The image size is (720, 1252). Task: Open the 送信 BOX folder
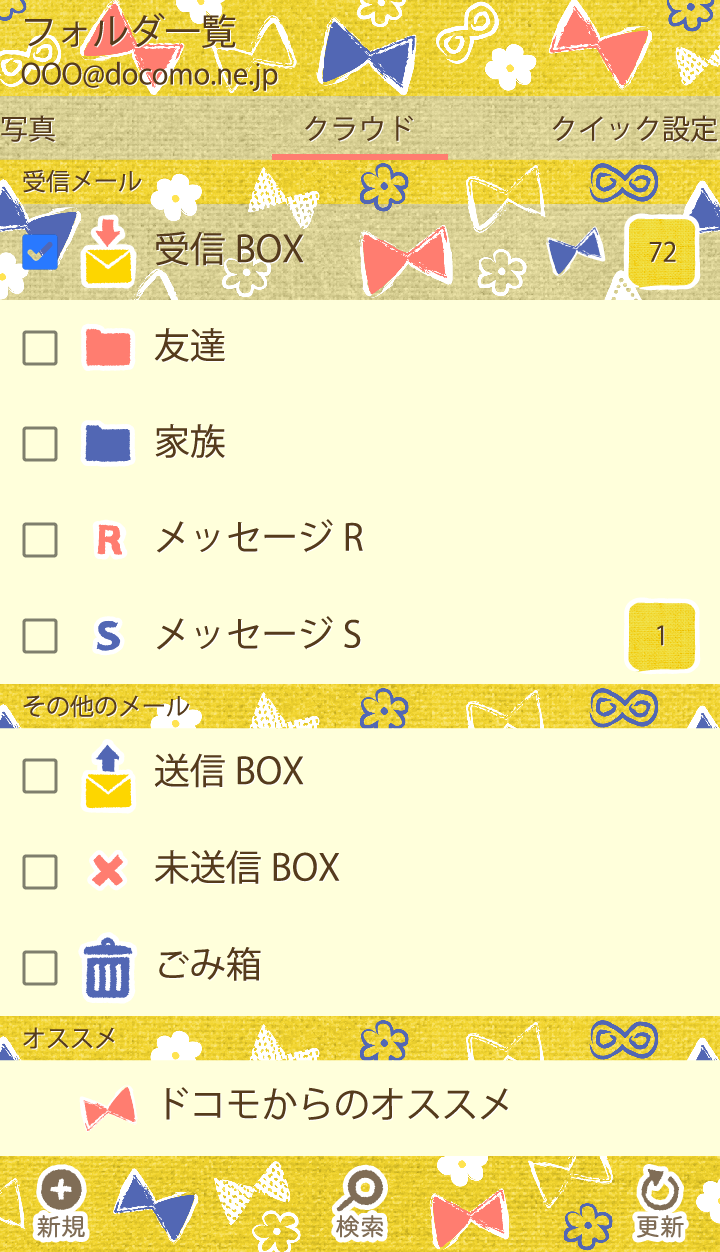(229, 773)
